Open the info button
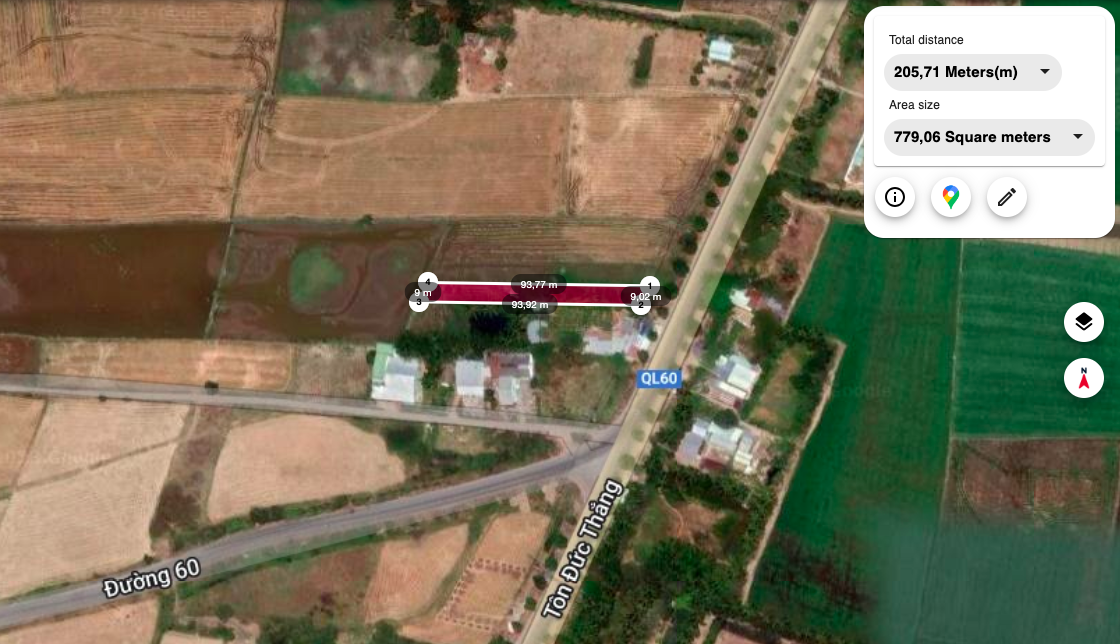1120x644 pixels. (895, 197)
